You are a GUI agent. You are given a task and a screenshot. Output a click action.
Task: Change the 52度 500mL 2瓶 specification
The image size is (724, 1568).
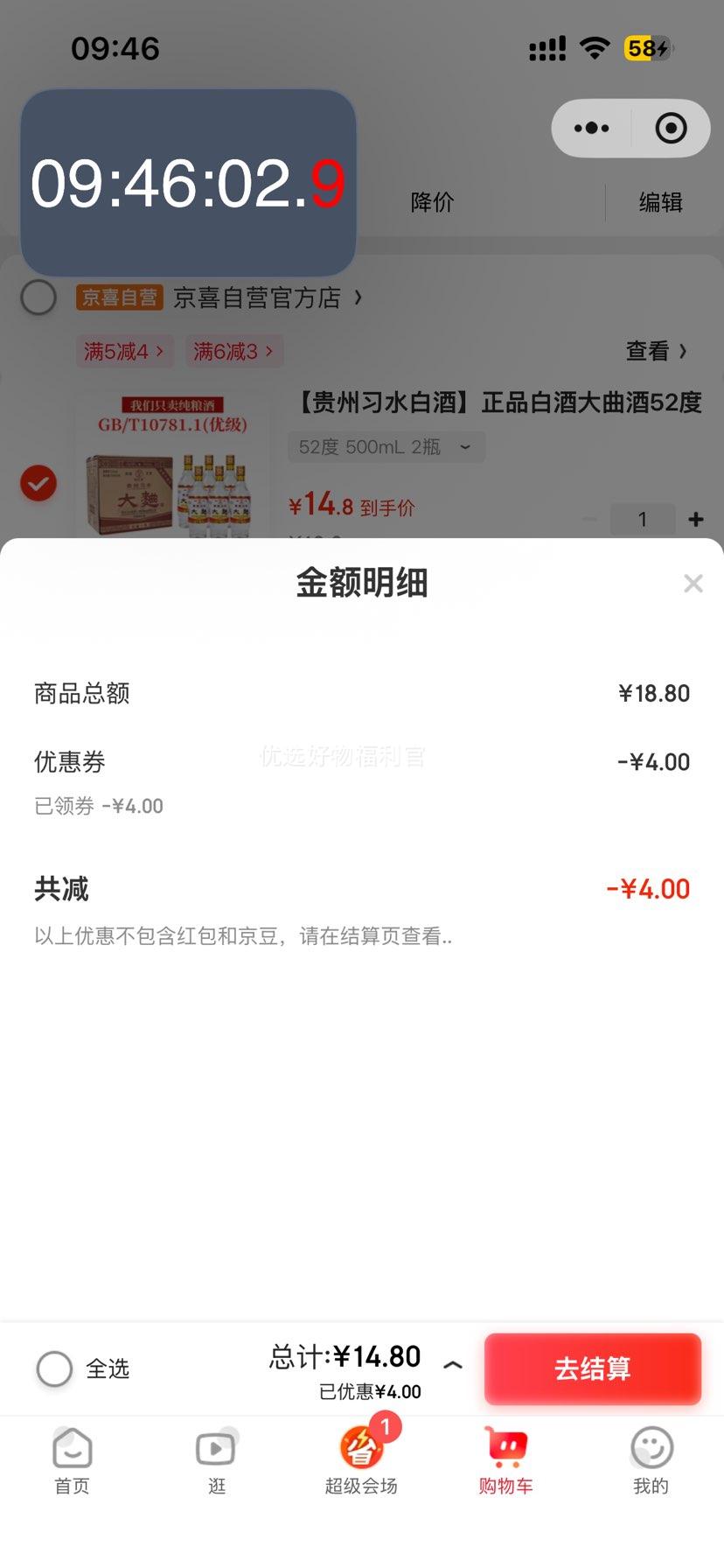coord(386,447)
